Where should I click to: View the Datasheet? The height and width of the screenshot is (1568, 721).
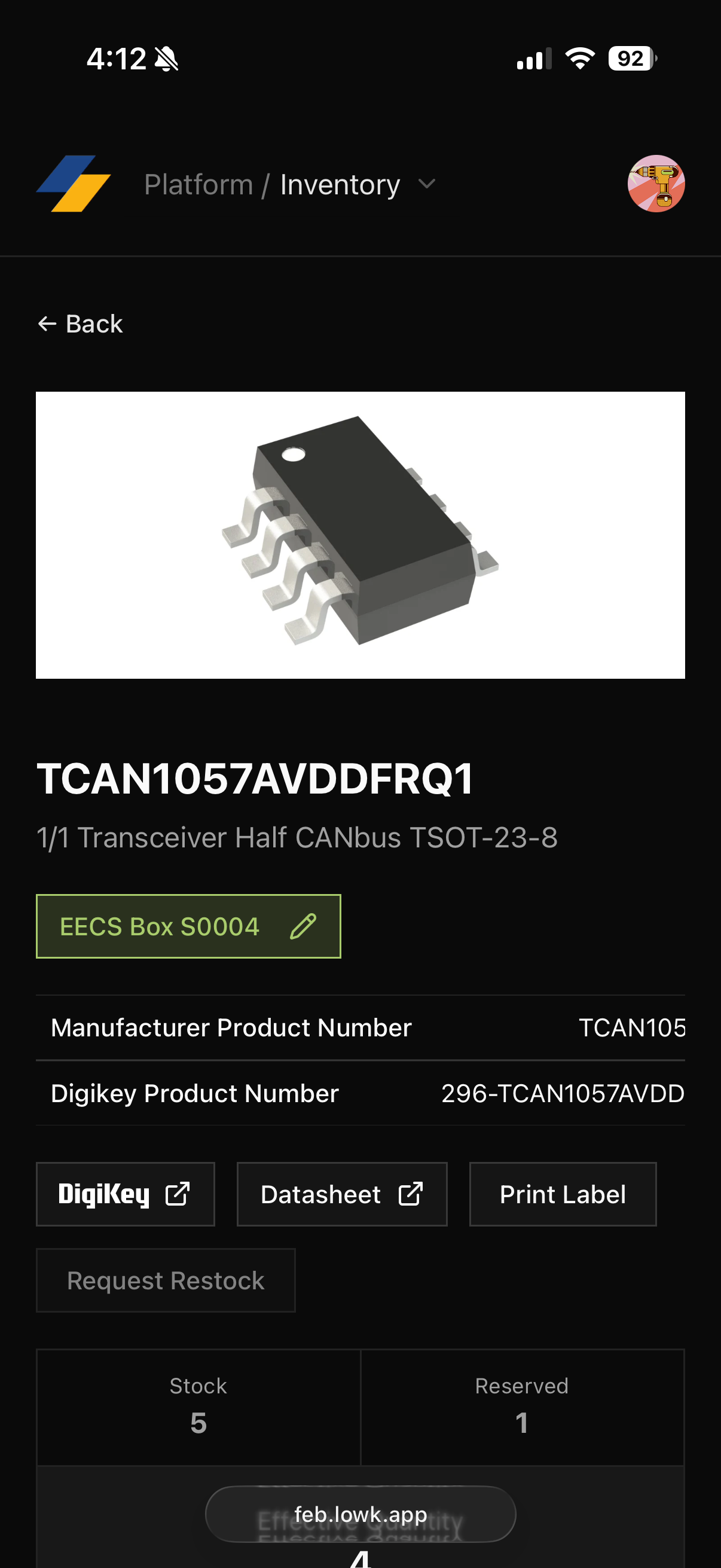tap(341, 1194)
